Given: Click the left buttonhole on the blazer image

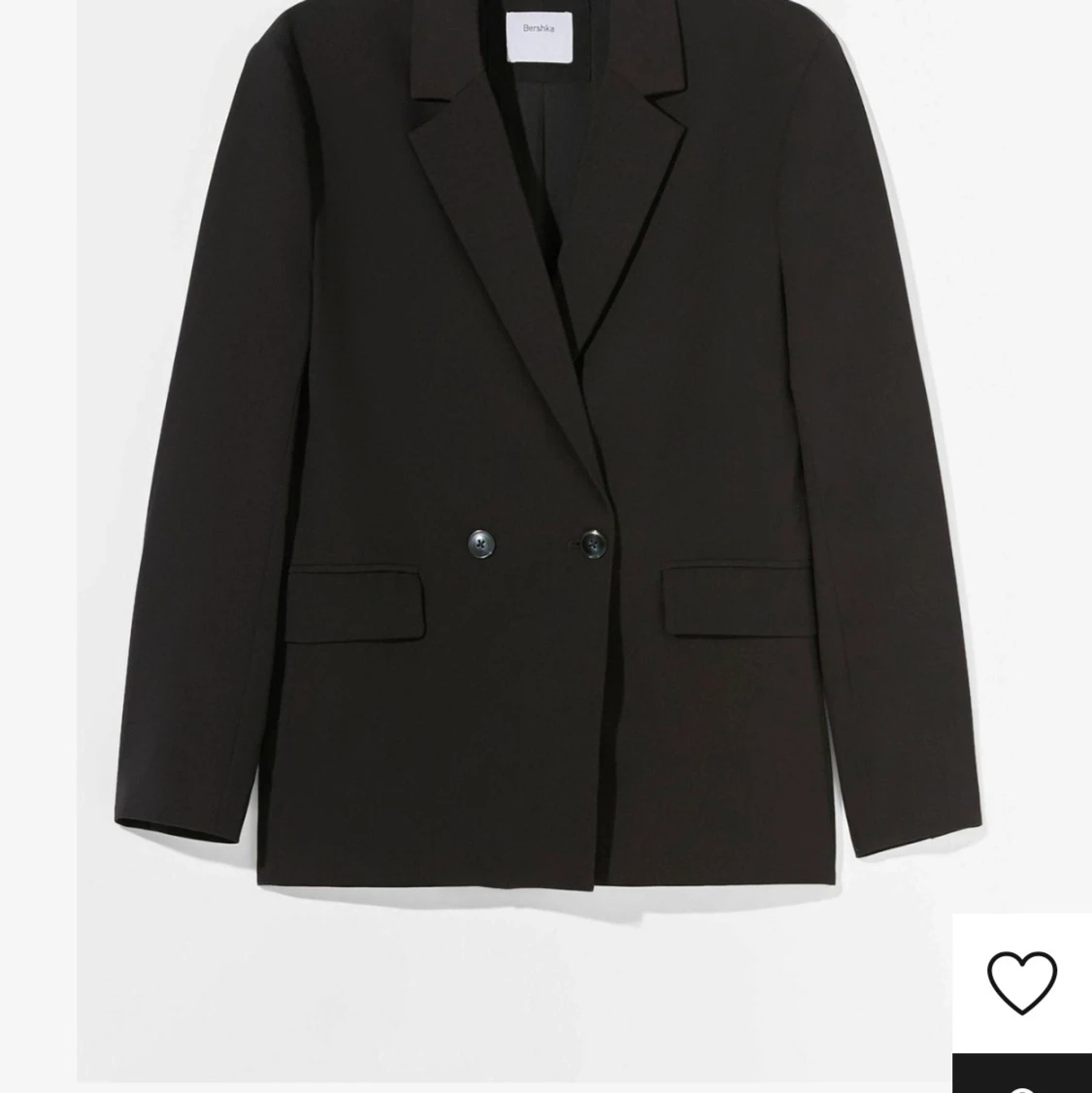Looking at the screenshot, I should [482, 545].
